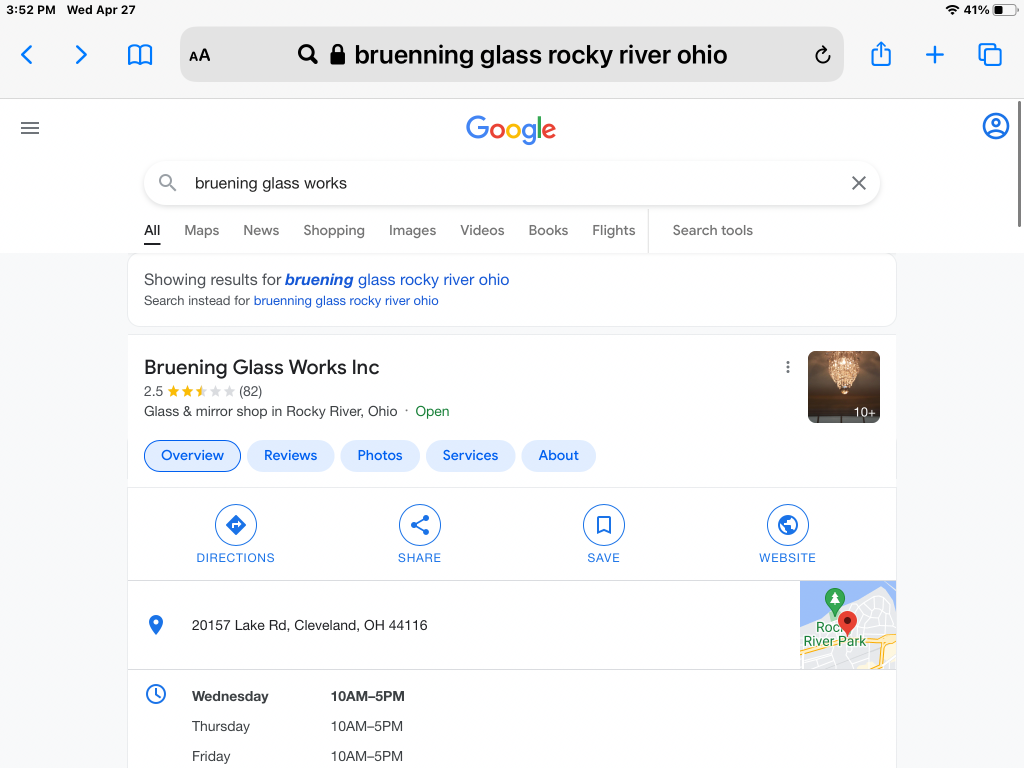Open Google hamburger menu
Image resolution: width=1024 pixels, height=768 pixels.
30,128
